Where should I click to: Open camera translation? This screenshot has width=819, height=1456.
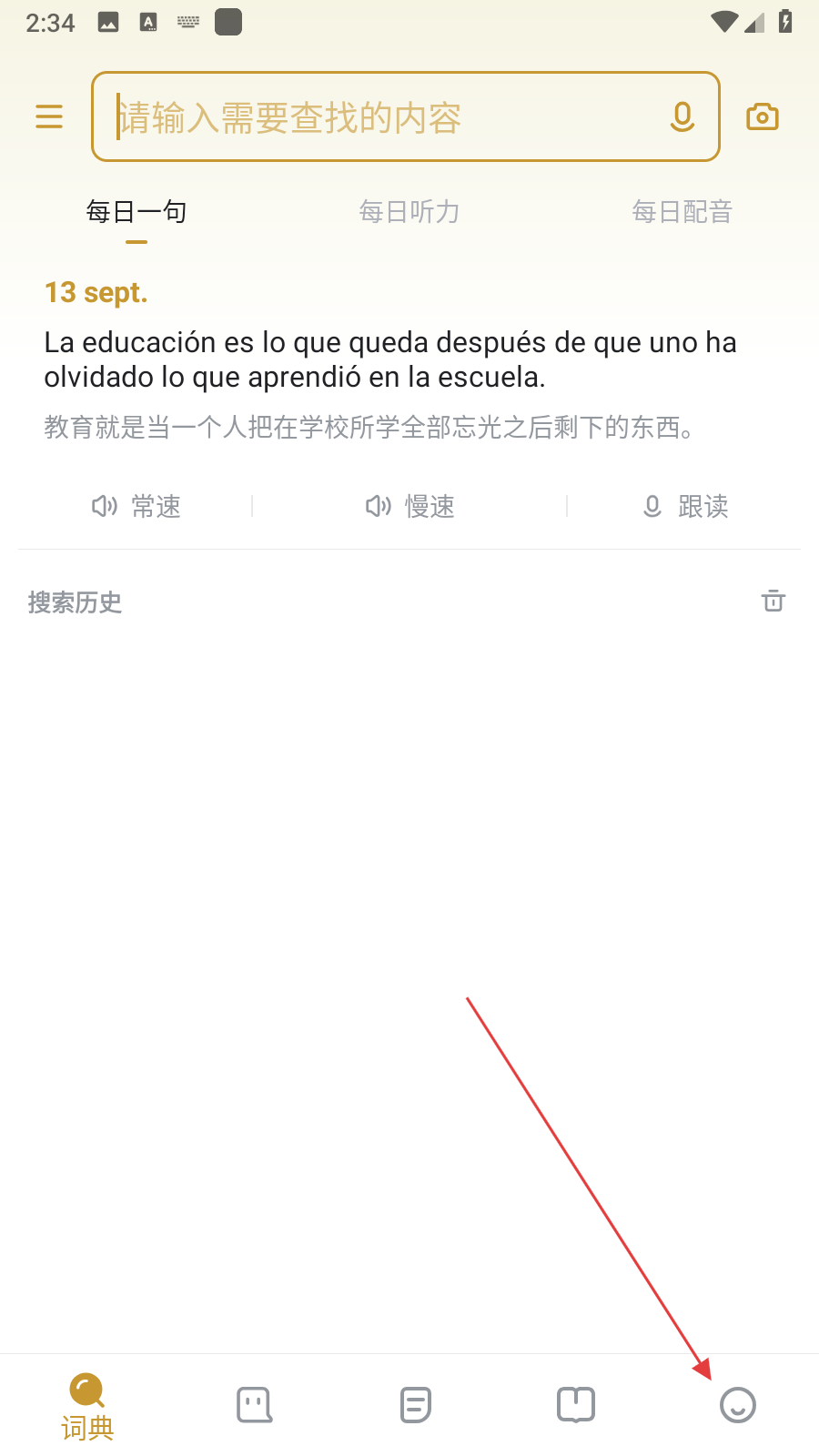click(763, 117)
